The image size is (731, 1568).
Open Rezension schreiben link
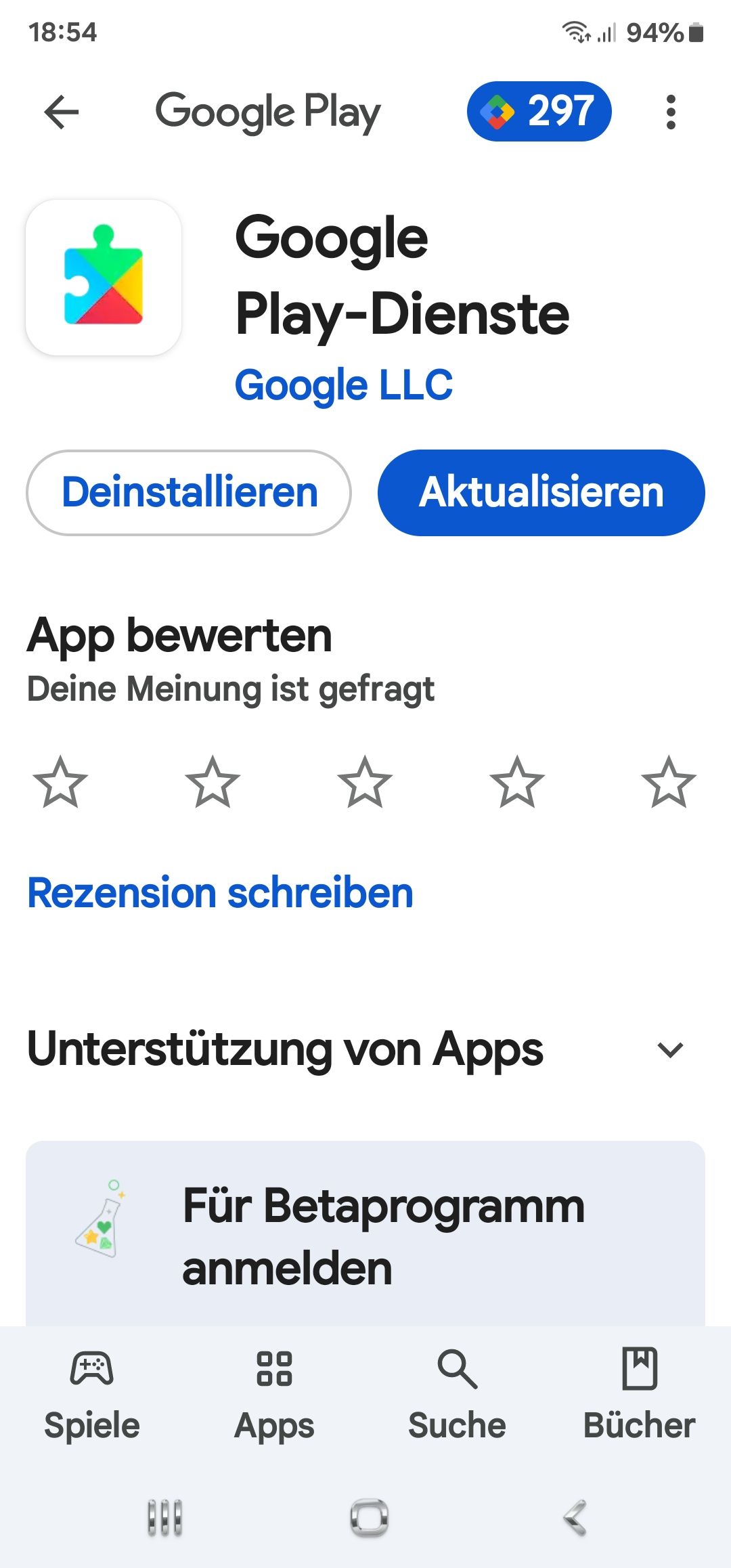click(x=218, y=894)
